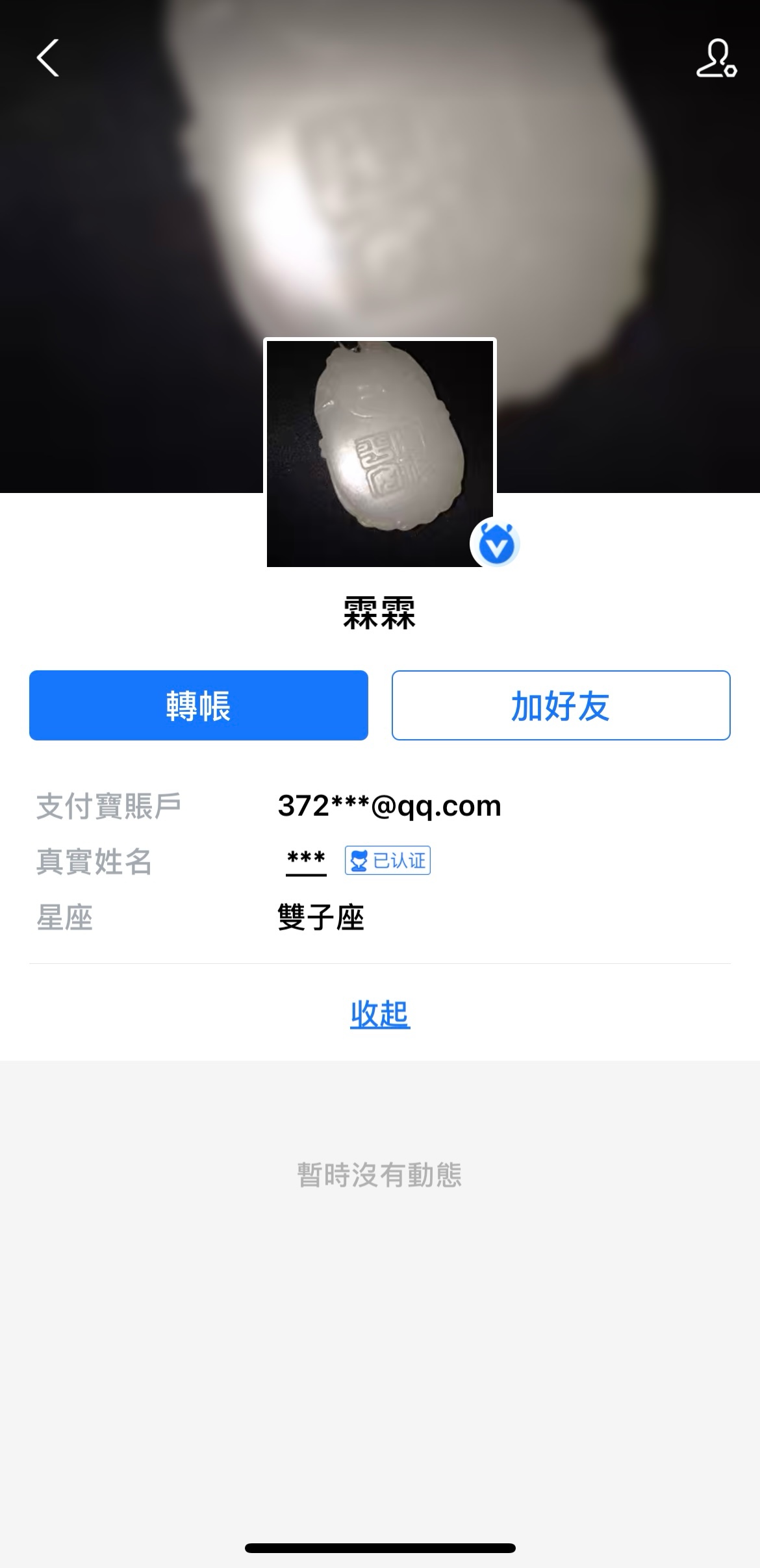Screen dimensions: 760x1568
Task: View 霖霖's jade pendant avatar
Action: (380, 453)
